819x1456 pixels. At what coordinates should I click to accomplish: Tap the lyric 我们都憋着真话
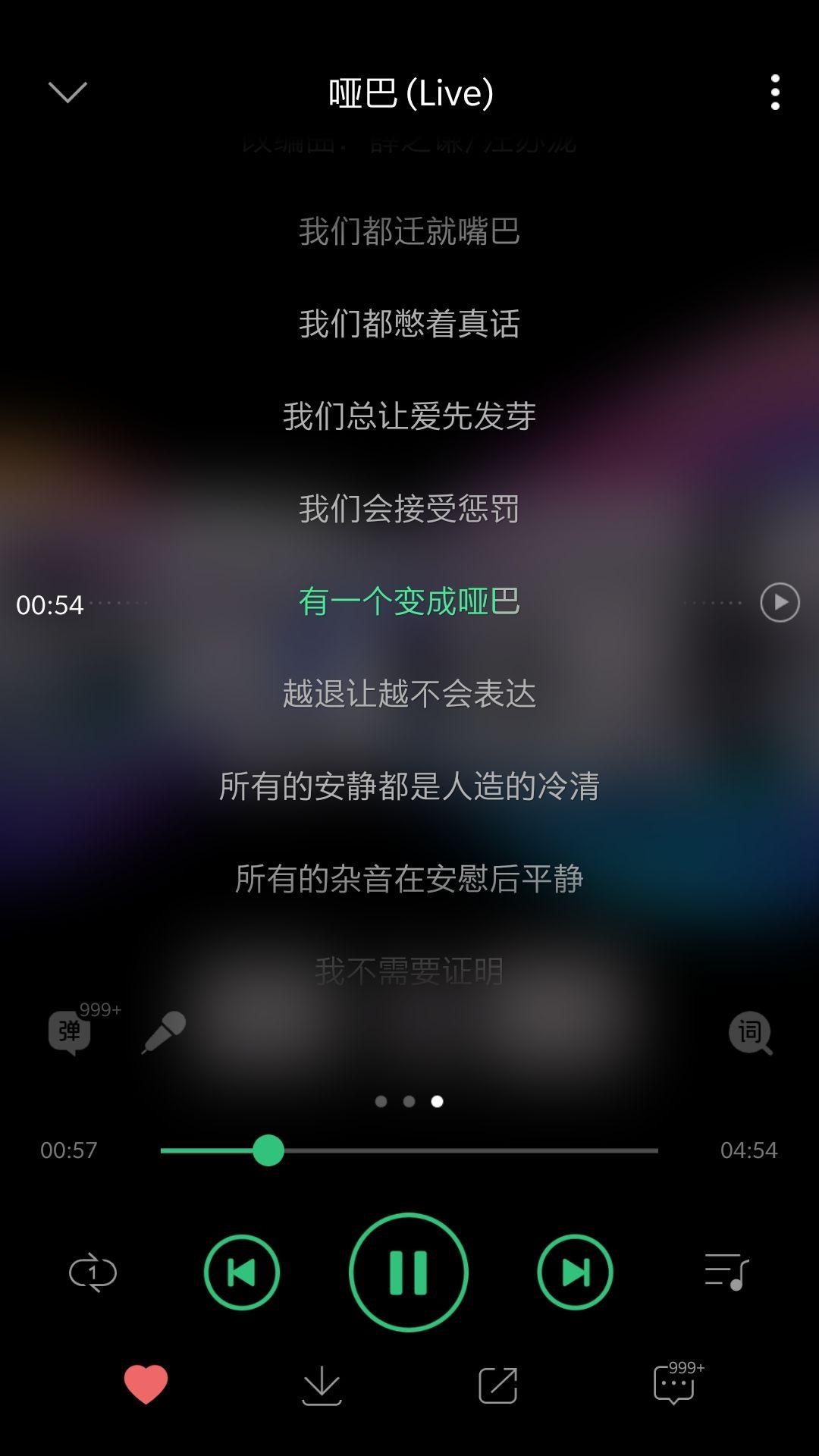coord(408,325)
